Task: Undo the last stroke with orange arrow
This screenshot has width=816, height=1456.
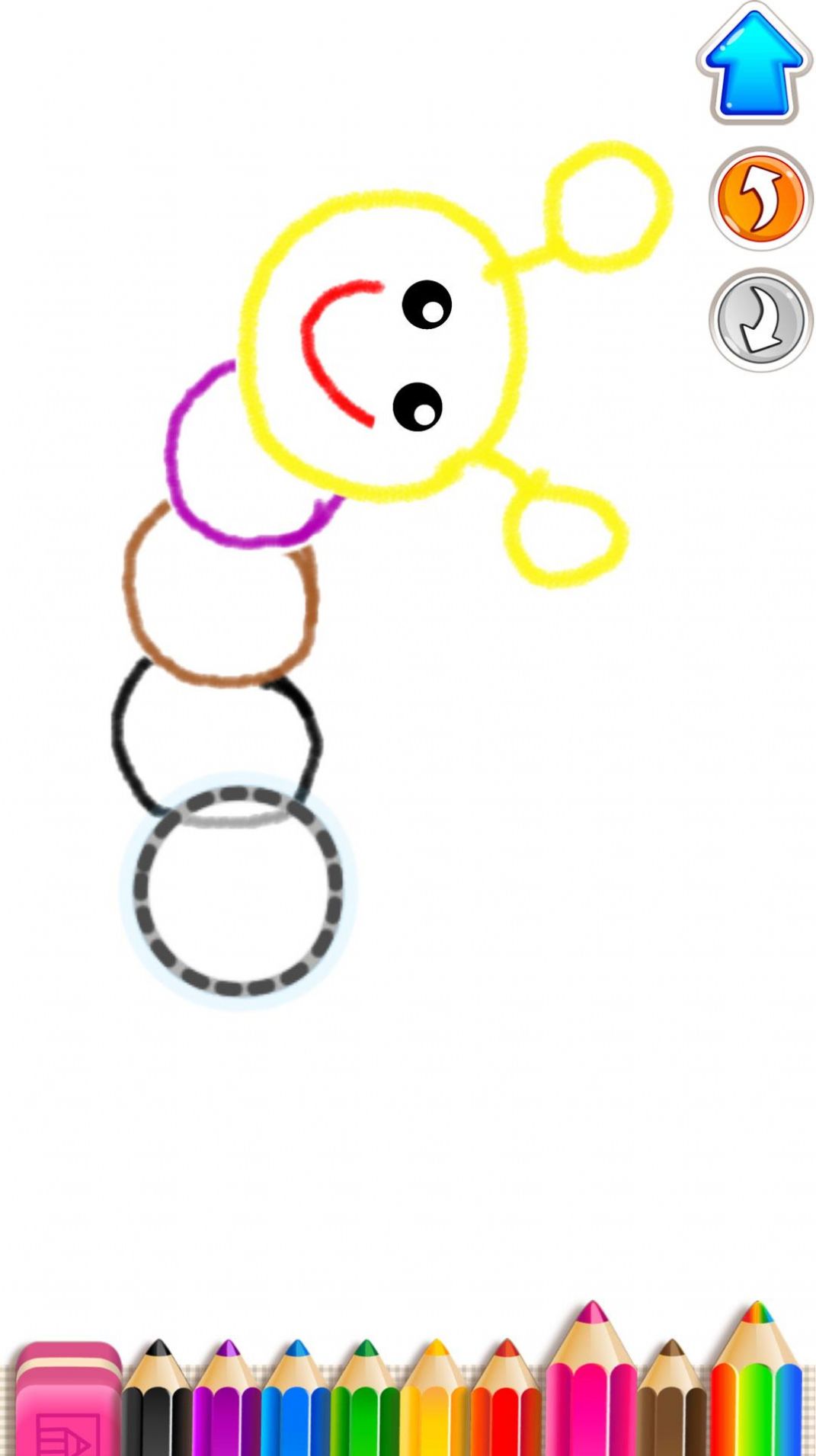Action: point(760,199)
